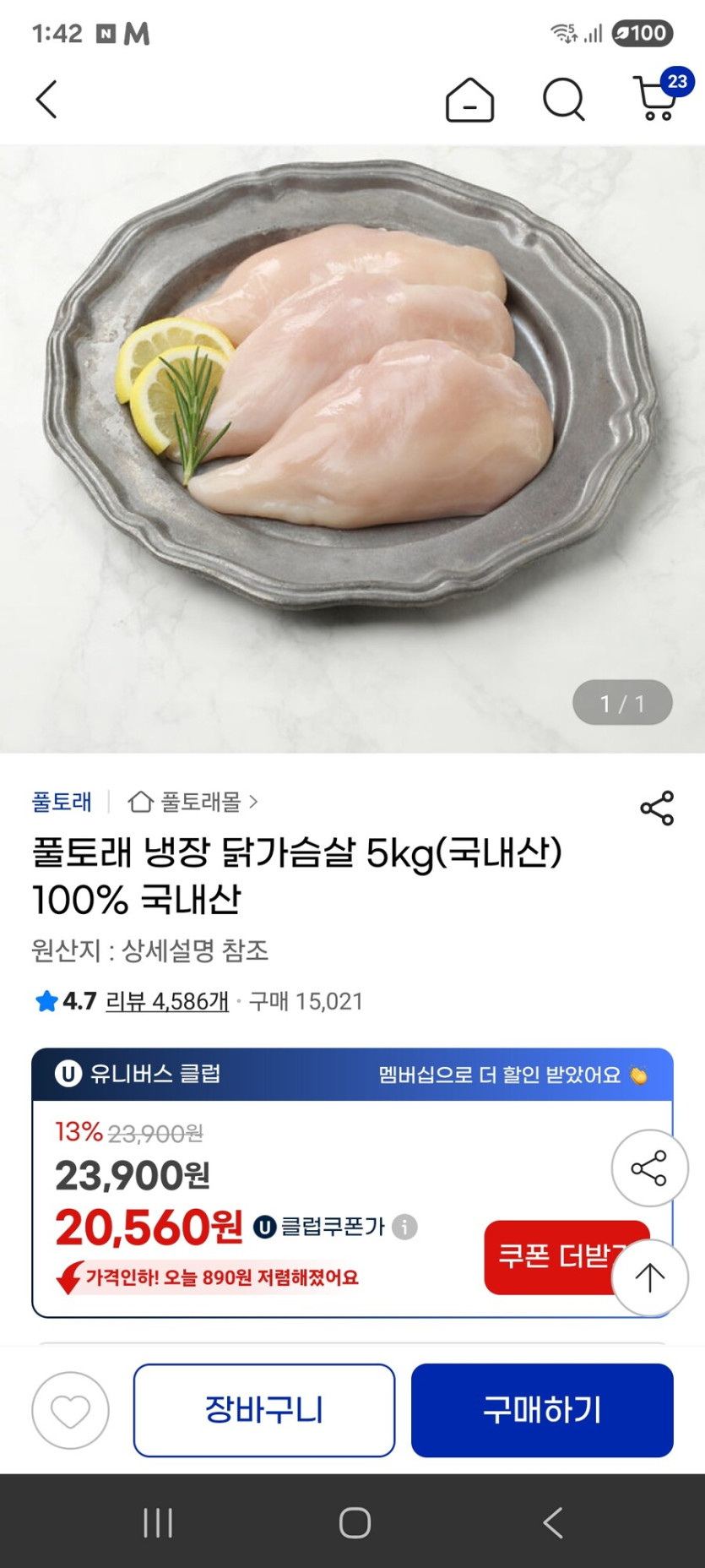Tap the 1/1 image page indicator

[x=621, y=701]
